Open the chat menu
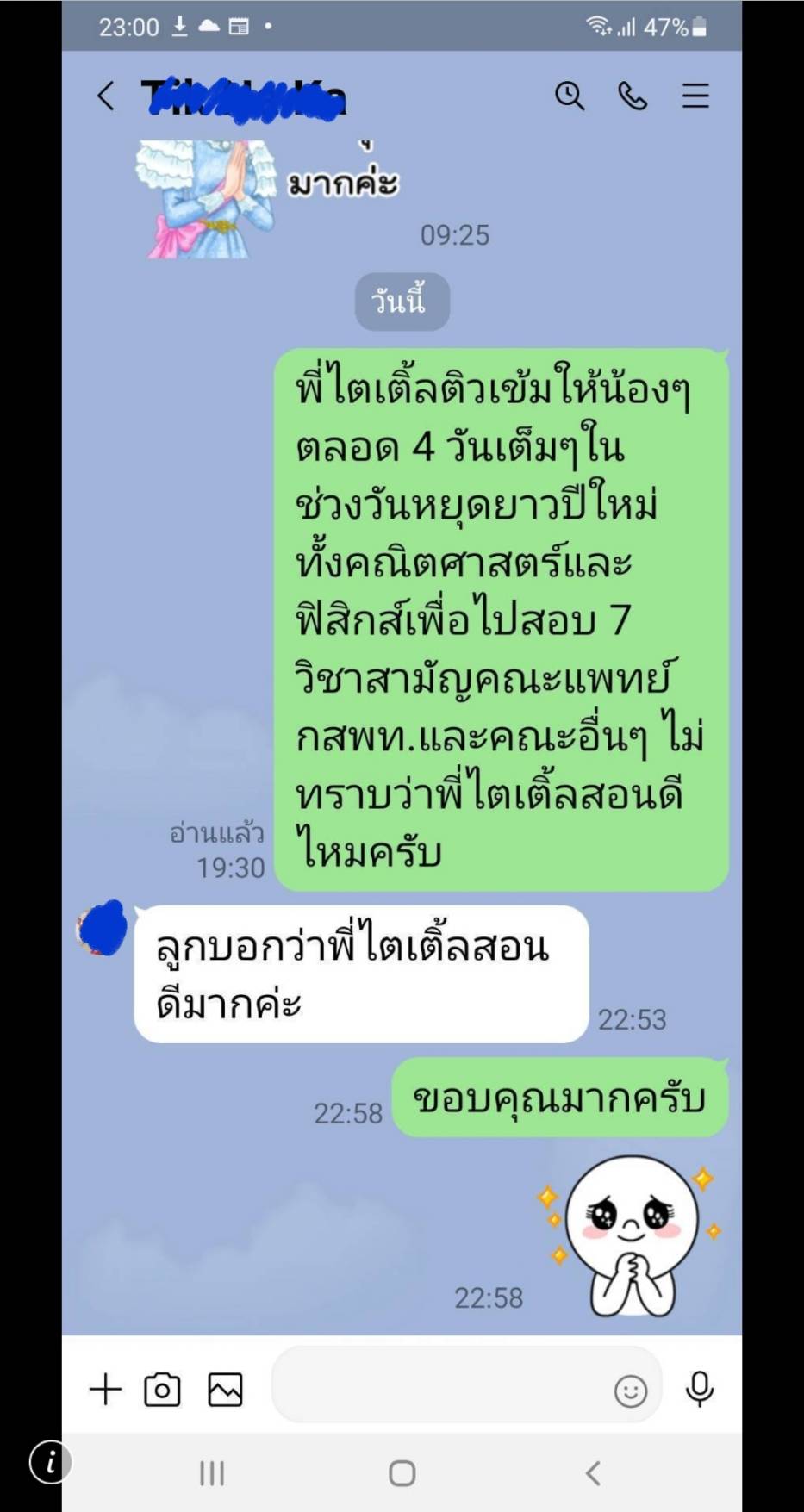This screenshot has width=804, height=1512. click(695, 96)
